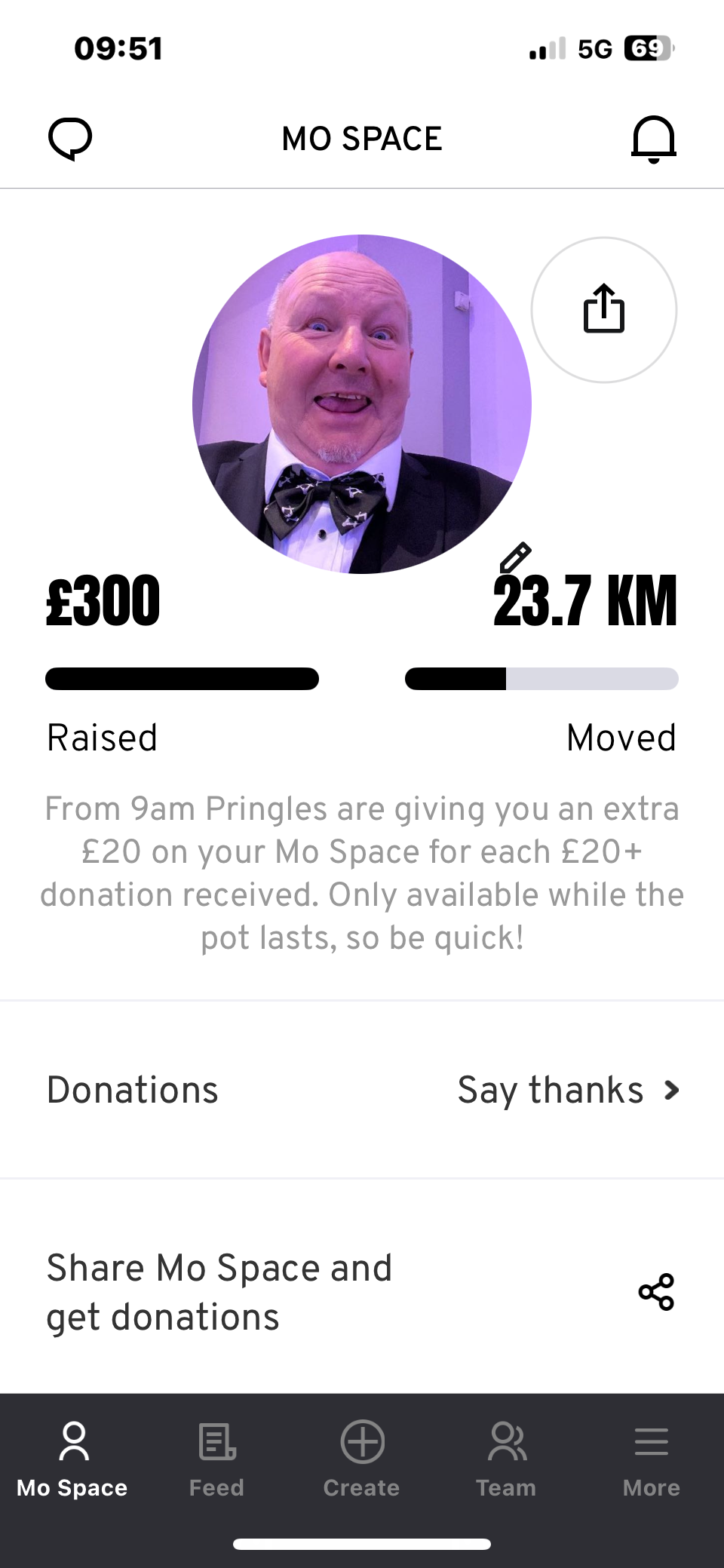
Task: Share Mo Space to get donations
Action: (x=655, y=1292)
